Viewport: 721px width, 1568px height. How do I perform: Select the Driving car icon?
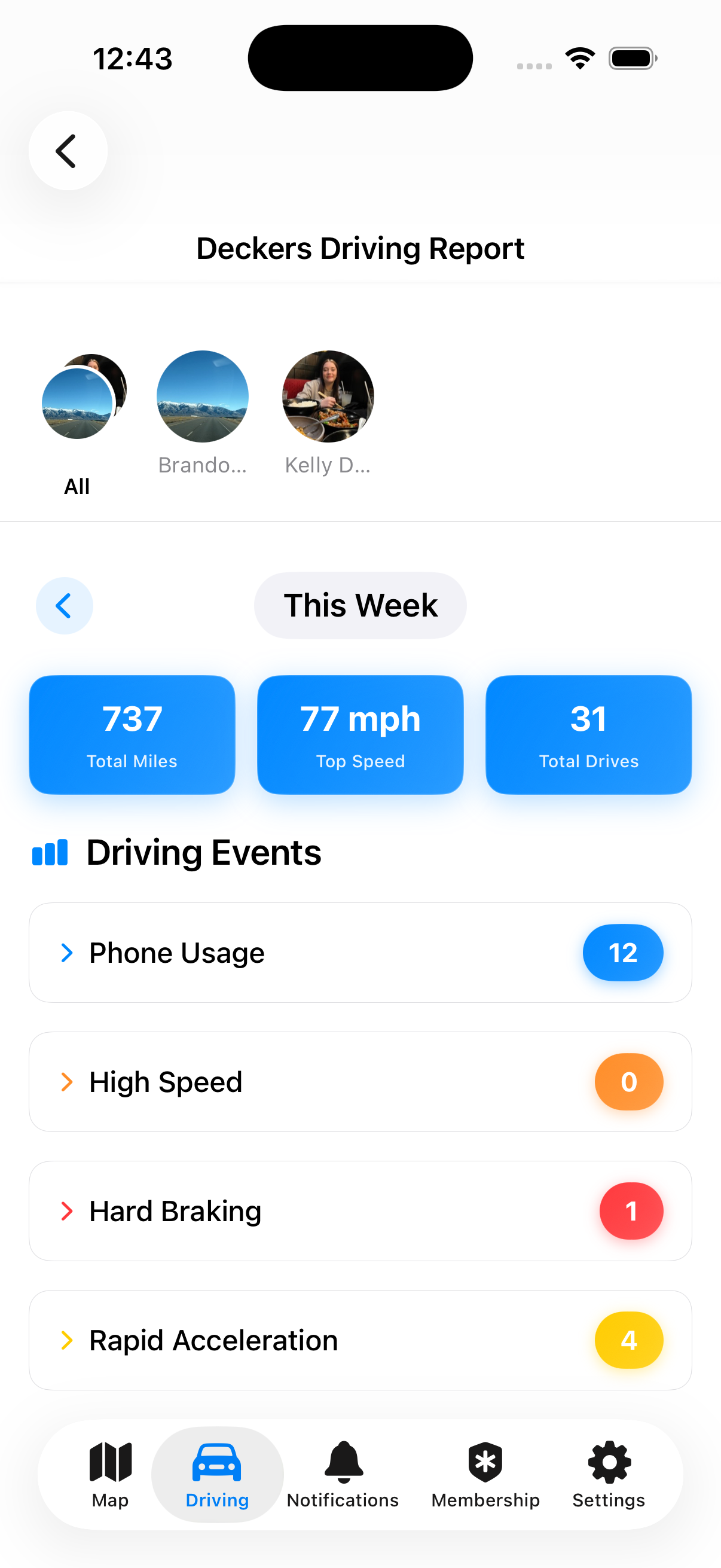(x=216, y=1463)
